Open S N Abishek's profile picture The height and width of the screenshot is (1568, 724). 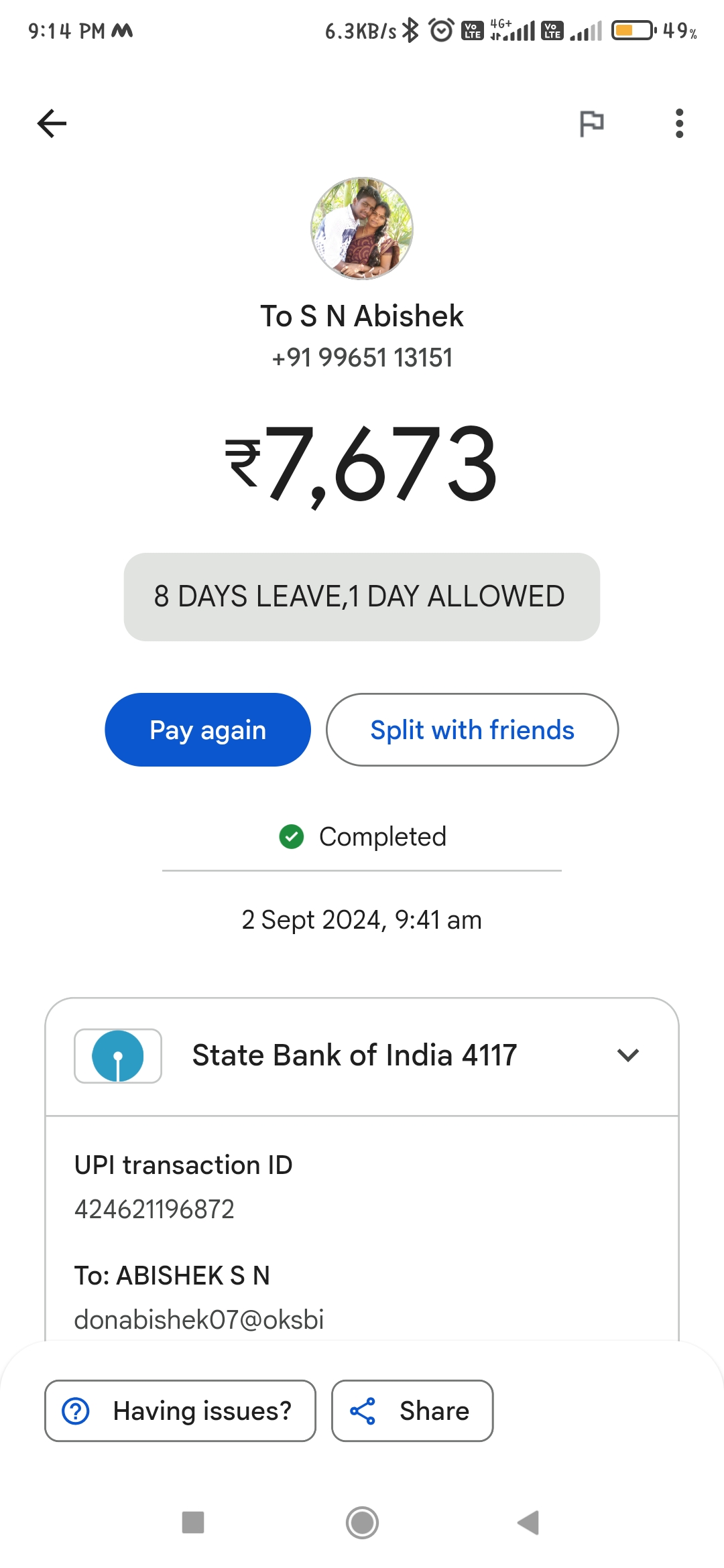[x=362, y=228]
